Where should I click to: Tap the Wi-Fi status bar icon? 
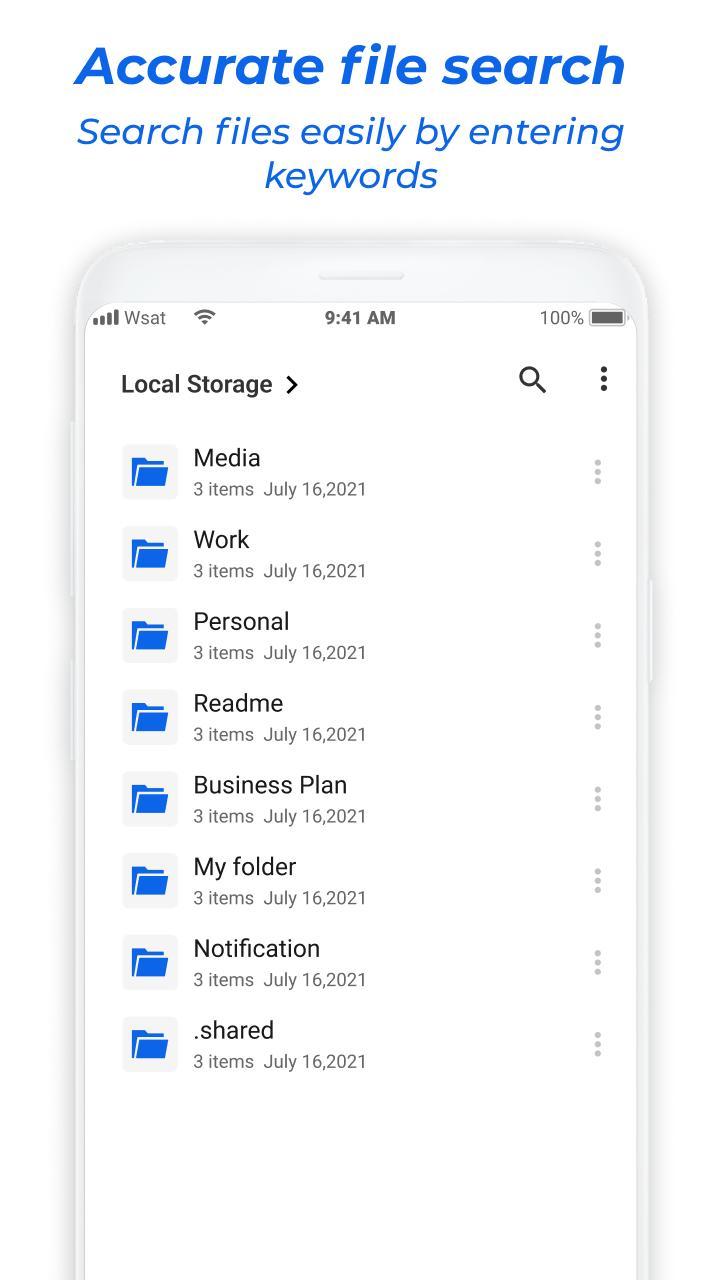pos(205,316)
